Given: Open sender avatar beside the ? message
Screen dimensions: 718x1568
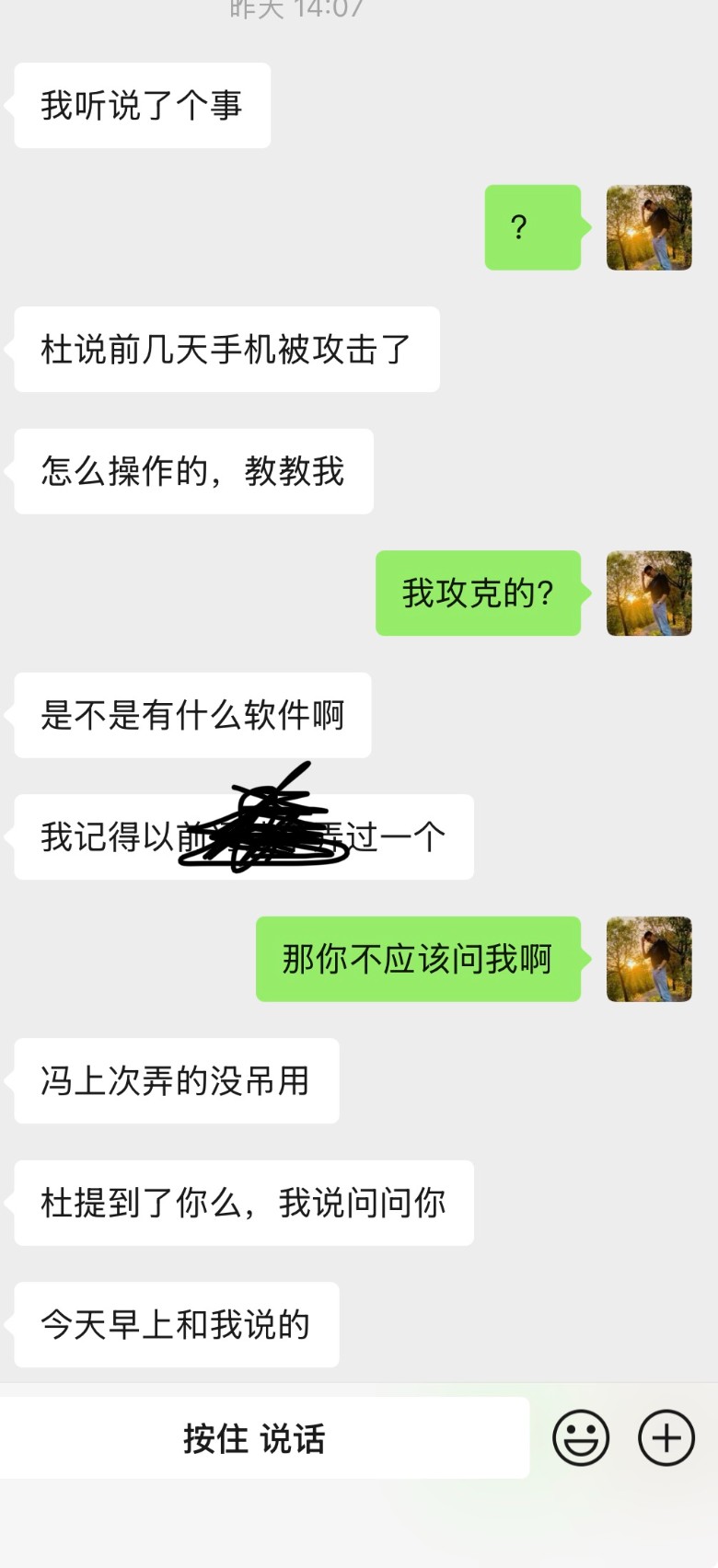Looking at the screenshot, I should click(649, 227).
